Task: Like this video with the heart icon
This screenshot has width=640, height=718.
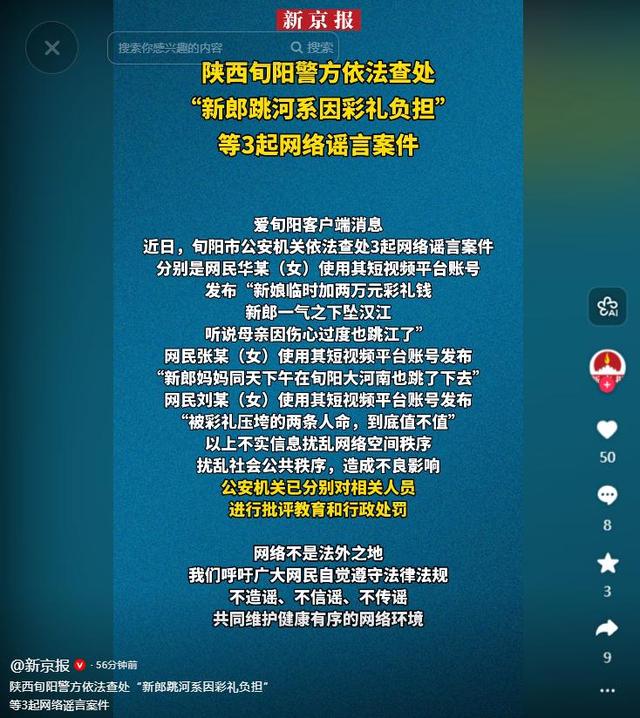Action: click(607, 430)
